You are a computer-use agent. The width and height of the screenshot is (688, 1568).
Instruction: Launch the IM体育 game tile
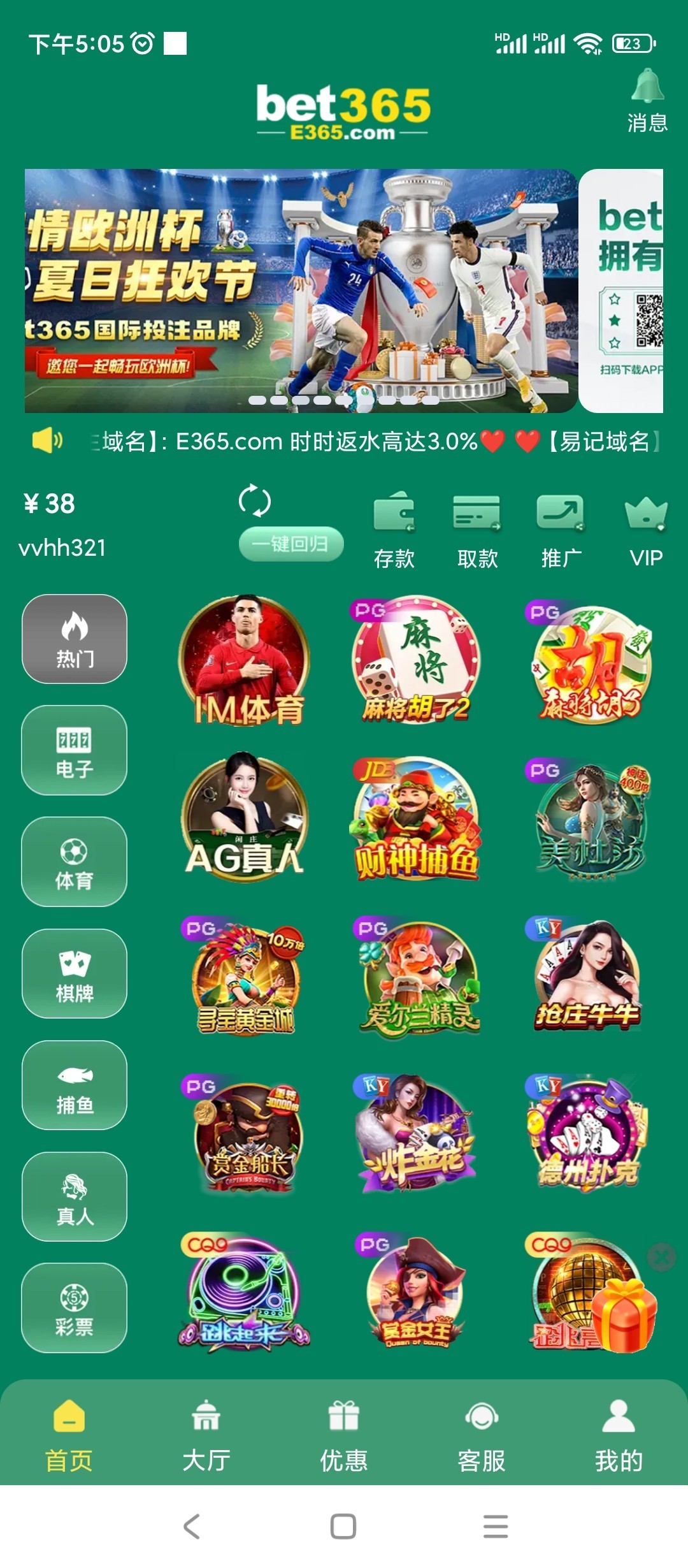coord(245,662)
